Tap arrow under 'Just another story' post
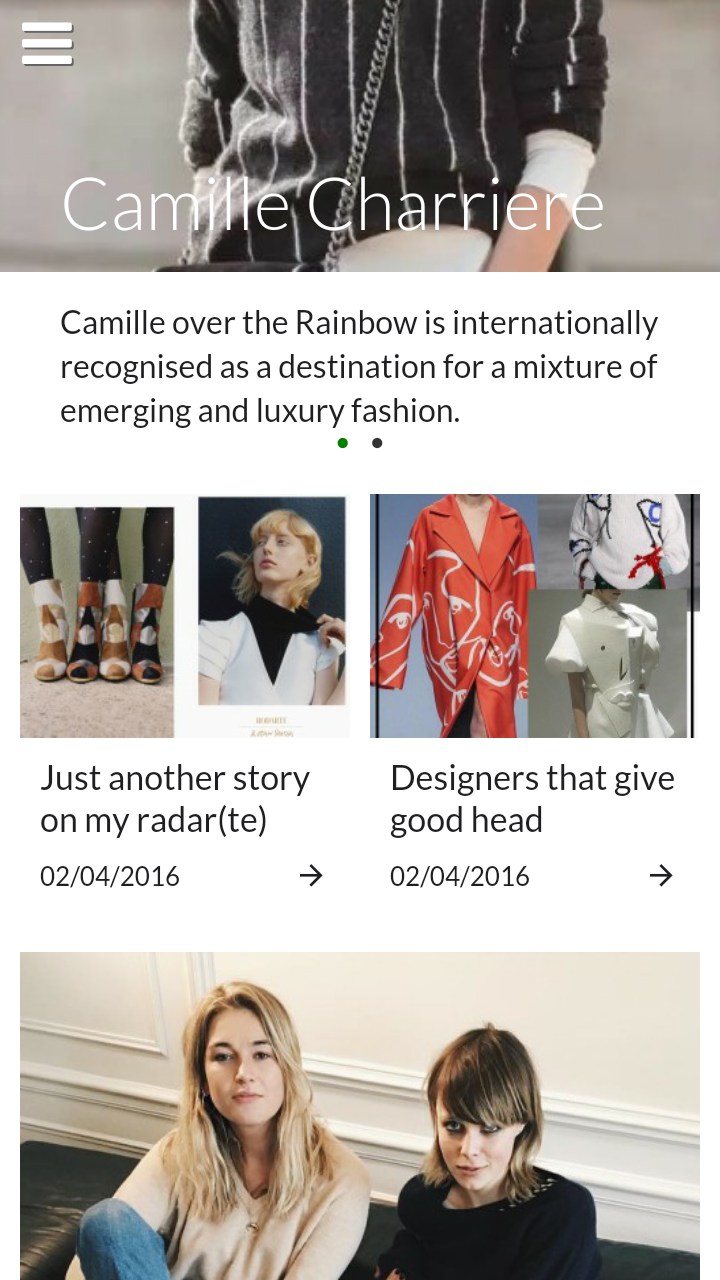Image resolution: width=720 pixels, height=1280 pixels. tap(311, 876)
